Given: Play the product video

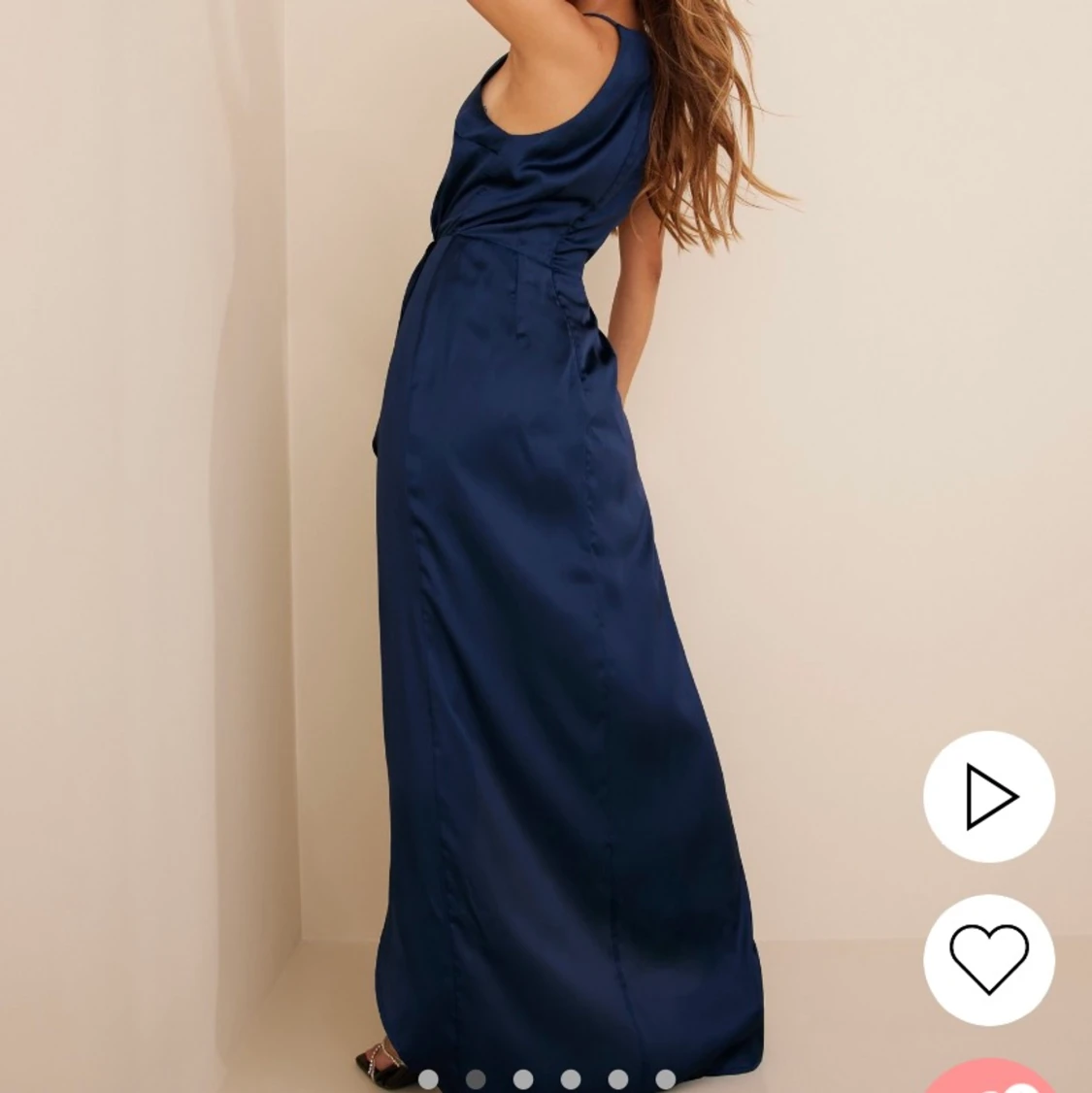Looking at the screenshot, I should click(988, 797).
